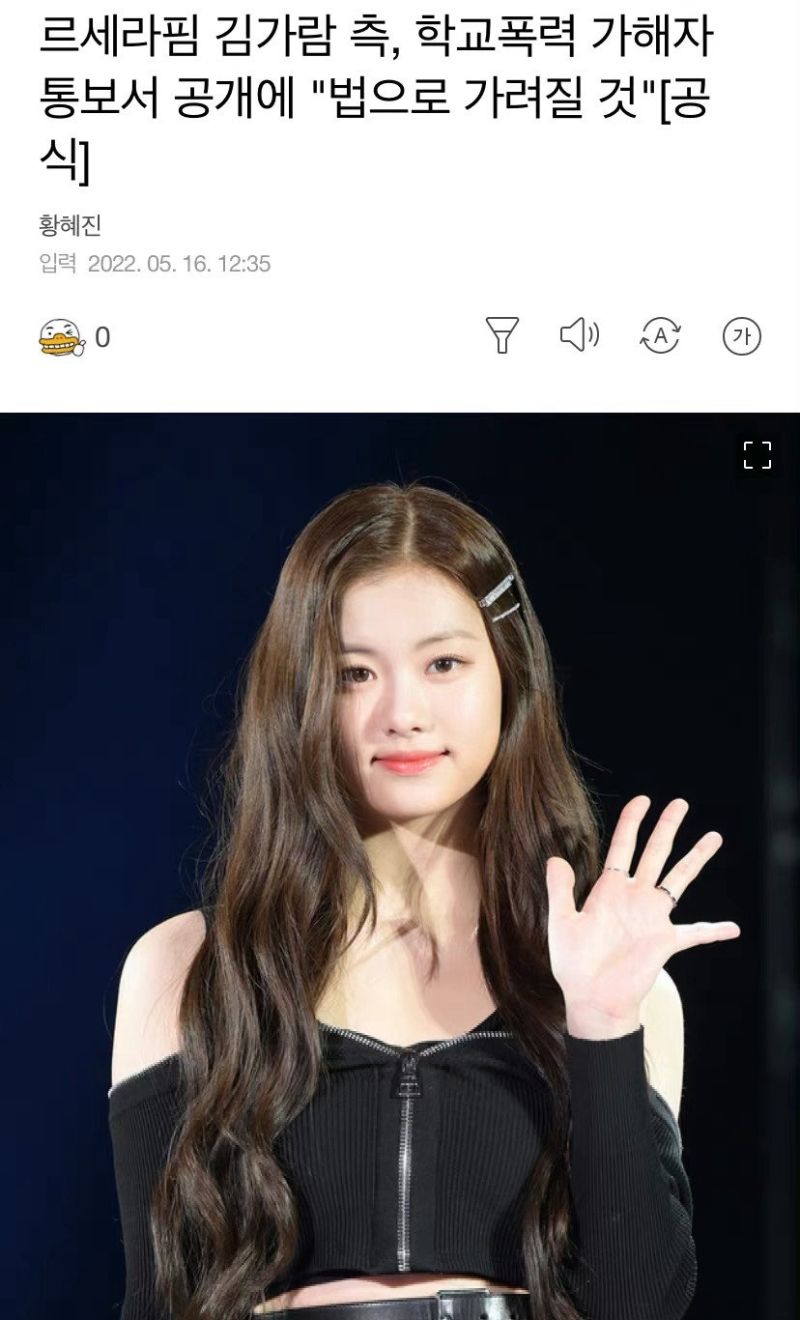Screen dimensions: 800x1320
Task: Expand the photo to fullscreen
Action: [757, 455]
